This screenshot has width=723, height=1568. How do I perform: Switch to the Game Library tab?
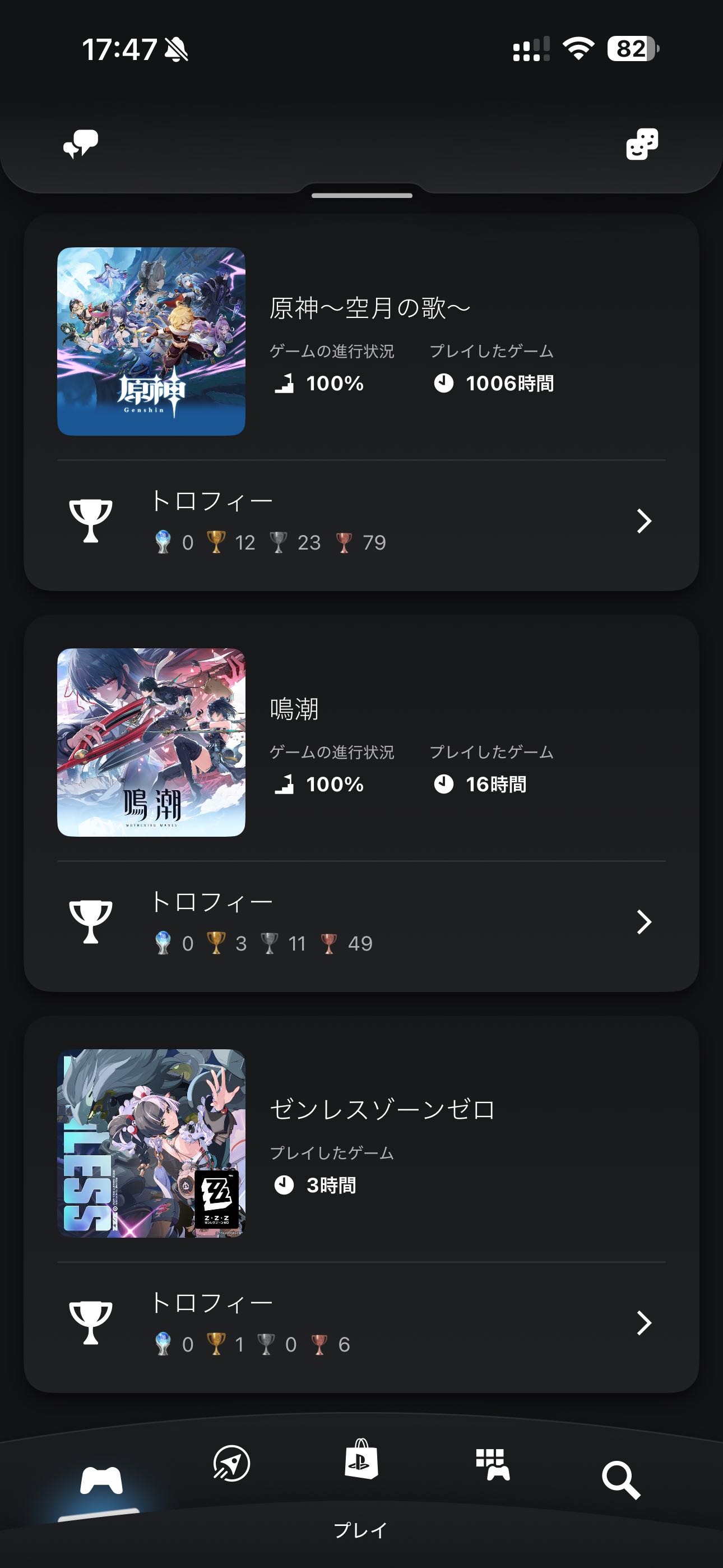492,1464
